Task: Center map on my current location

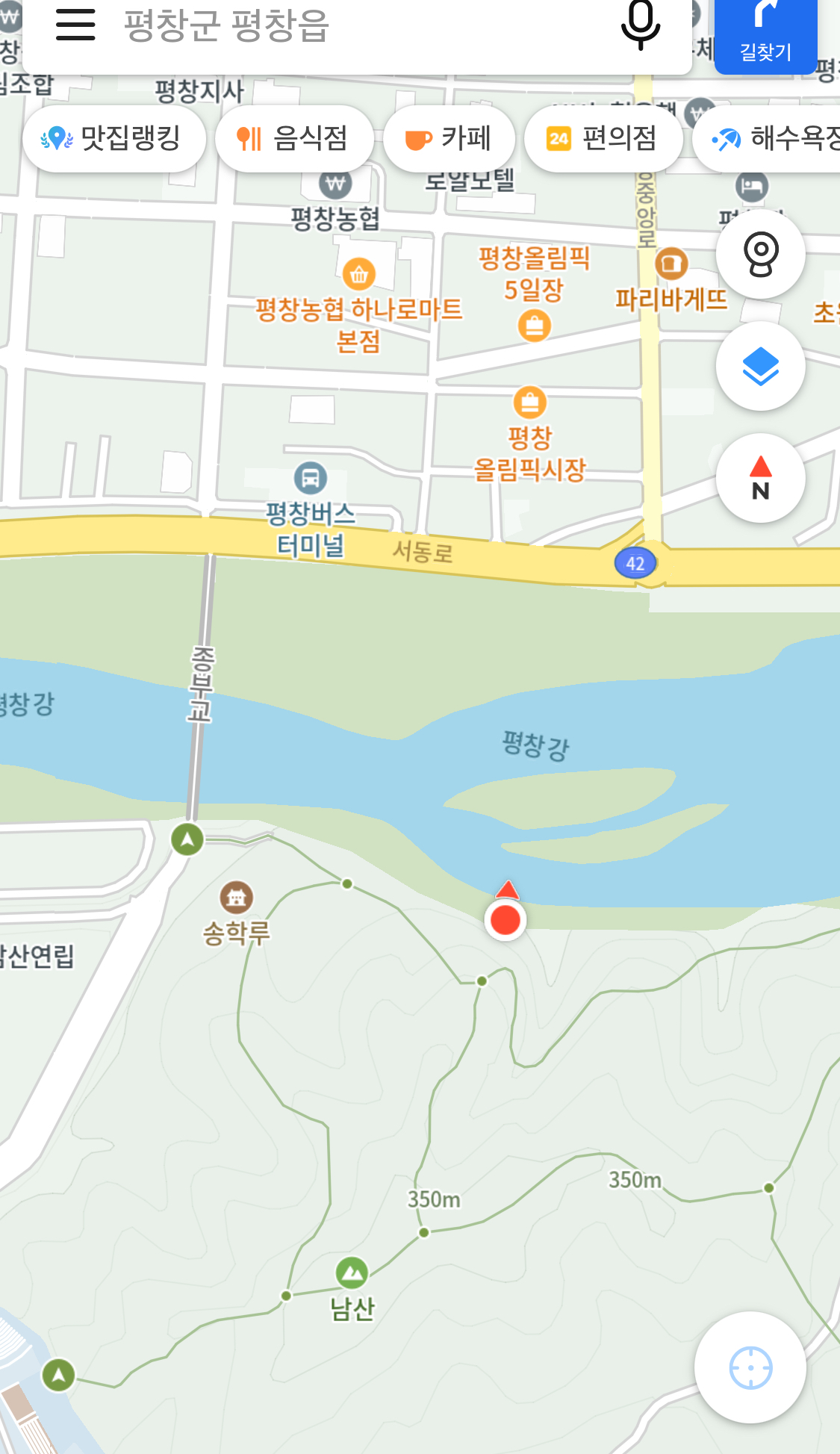Action: click(750, 1367)
